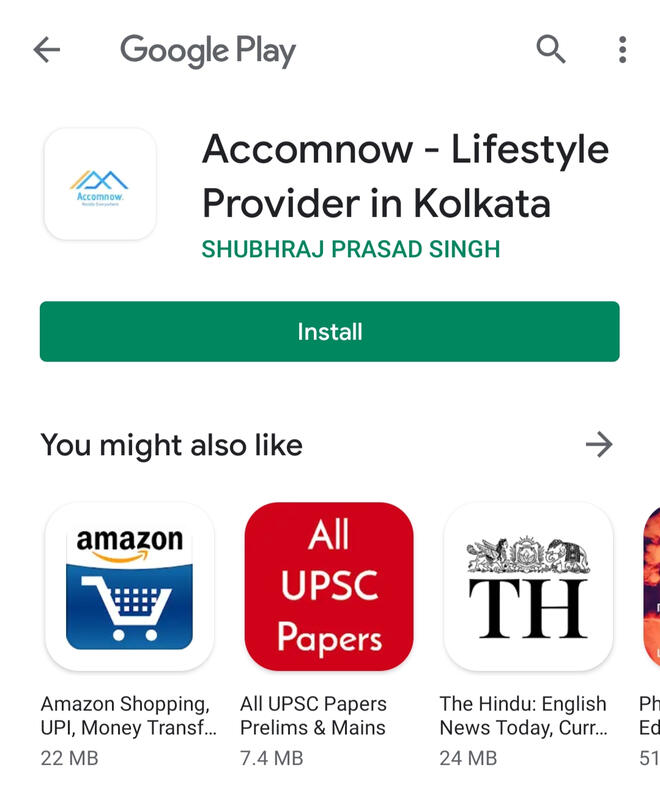Install the Accomnow app

pos(329,332)
